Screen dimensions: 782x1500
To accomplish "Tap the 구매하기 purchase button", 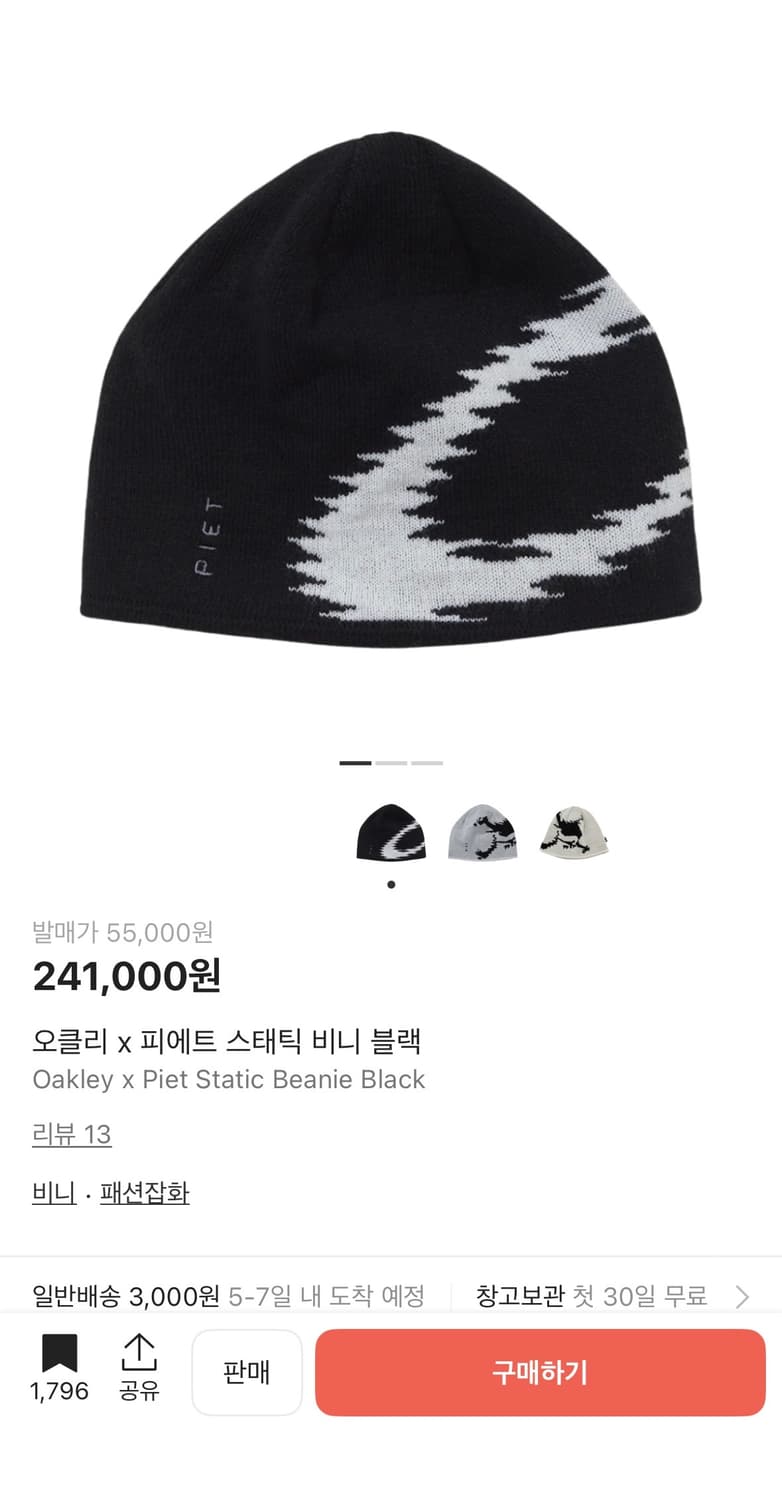I will pos(539,1372).
